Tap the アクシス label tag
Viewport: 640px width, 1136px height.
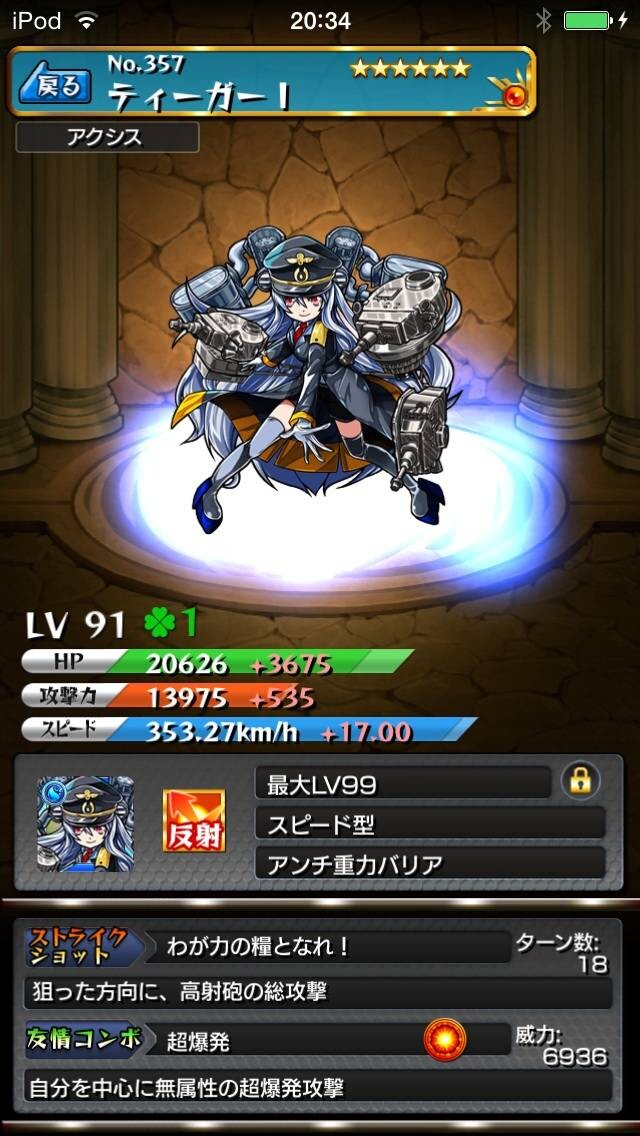point(107,138)
